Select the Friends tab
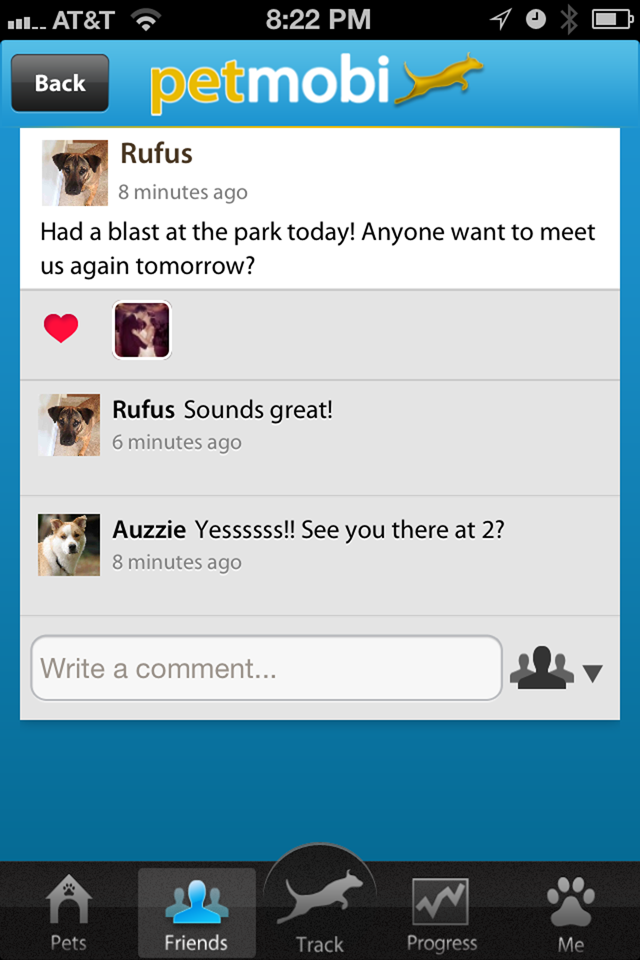The width and height of the screenshot is (640, 960). pyautogui.click(x=196, y=911)
